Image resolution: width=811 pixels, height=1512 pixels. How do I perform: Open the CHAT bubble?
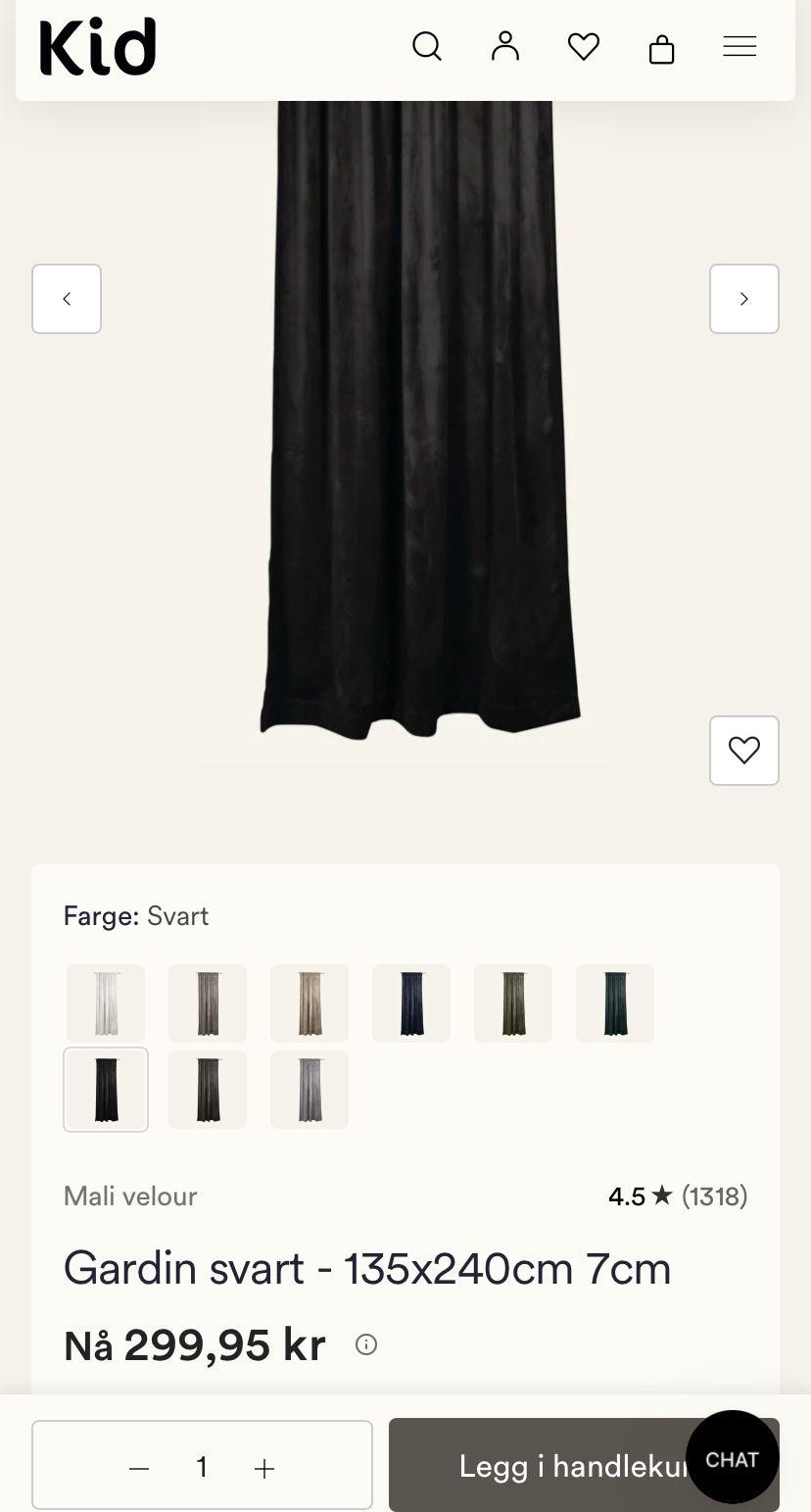pyautogui.click(x=733, y=1457)
